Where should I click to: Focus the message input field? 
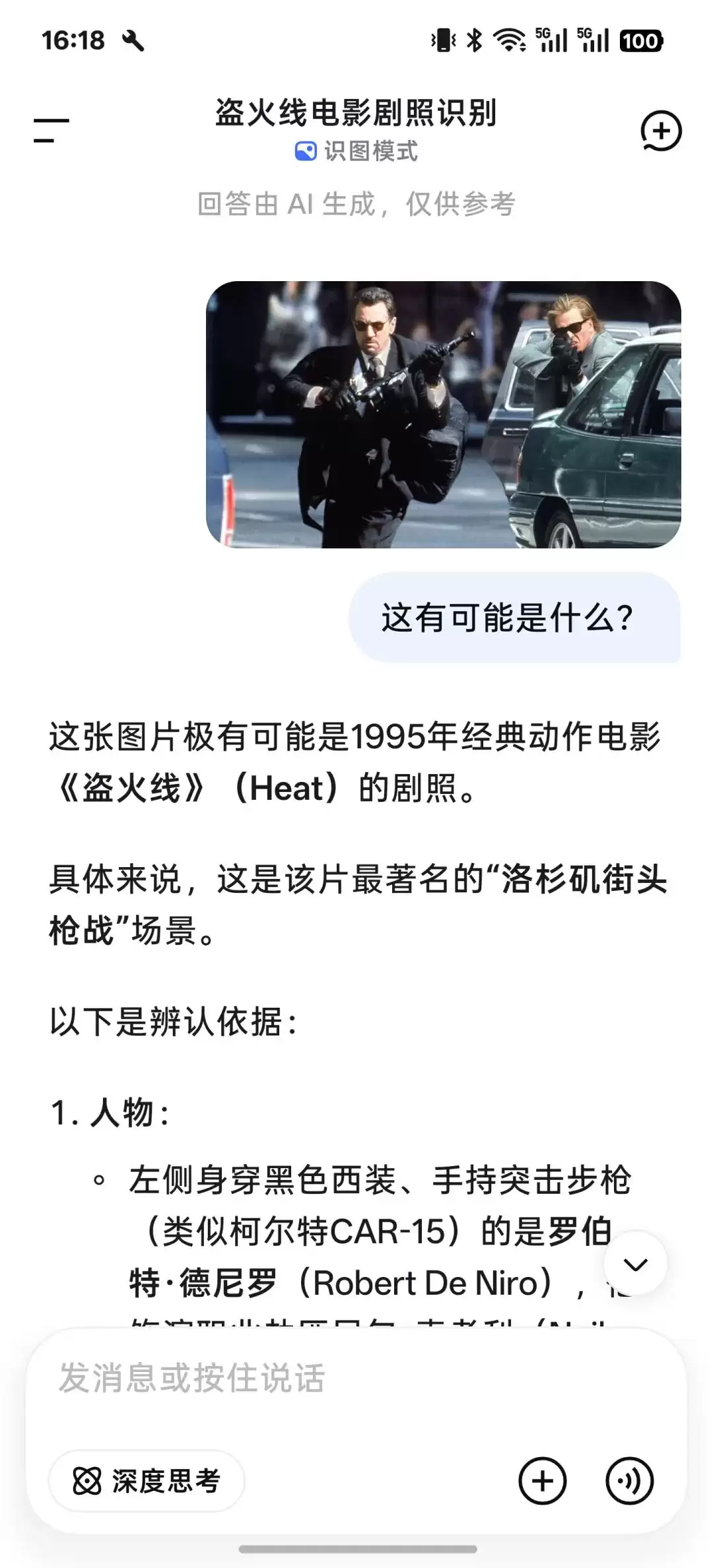pos(356,1378)
